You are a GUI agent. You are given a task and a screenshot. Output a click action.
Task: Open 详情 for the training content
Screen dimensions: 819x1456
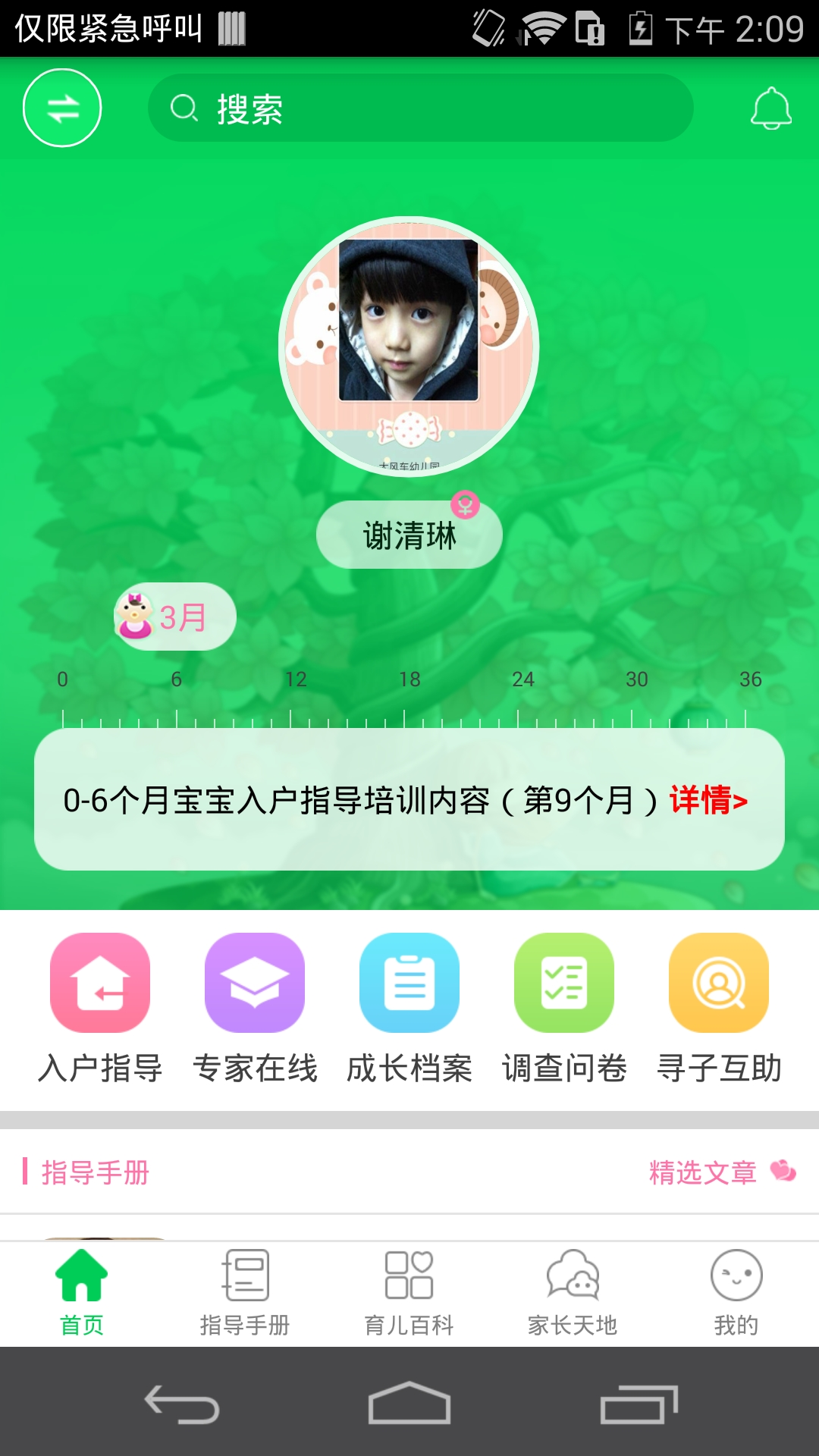[708, 800]
